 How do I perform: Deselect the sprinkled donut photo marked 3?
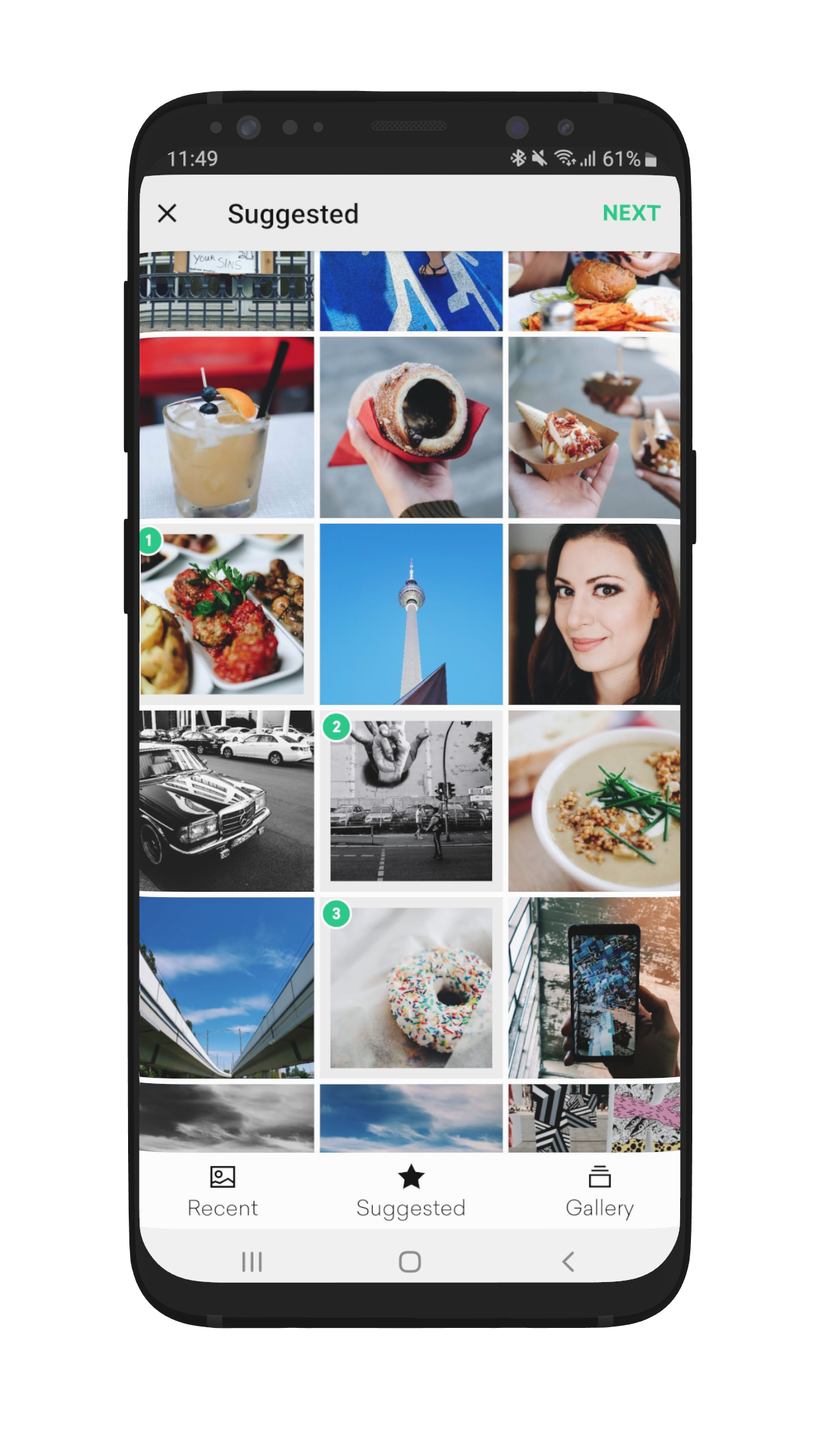tap(411, 988)
